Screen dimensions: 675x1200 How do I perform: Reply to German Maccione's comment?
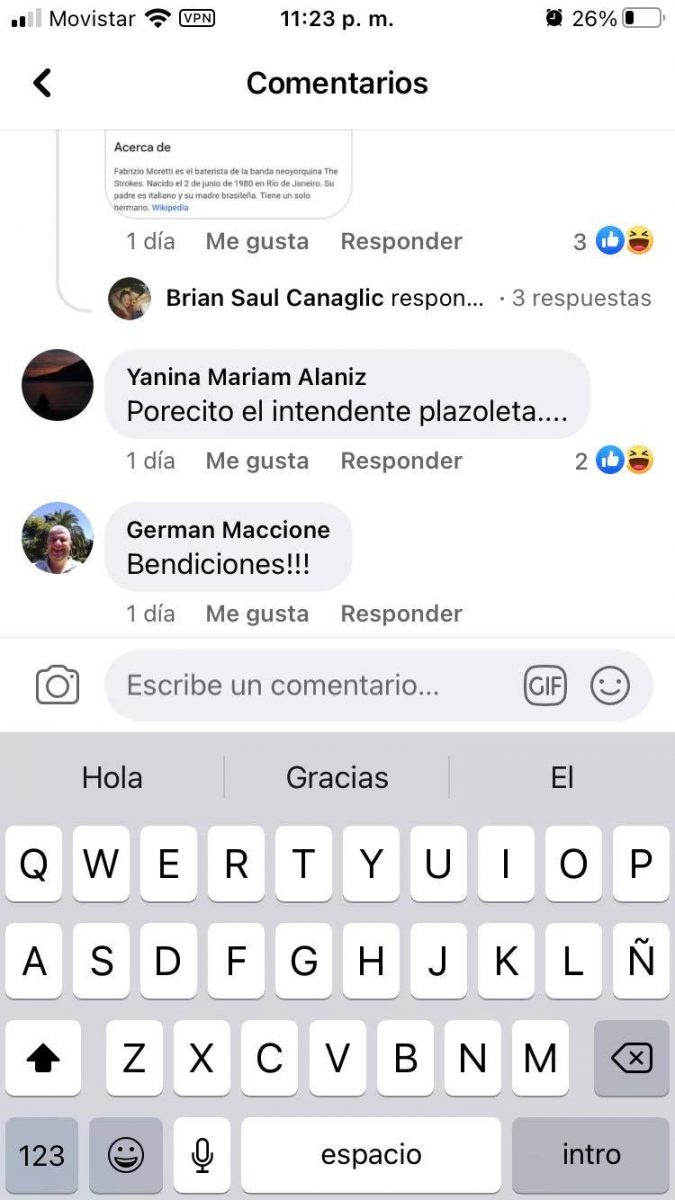coord(401,614)
